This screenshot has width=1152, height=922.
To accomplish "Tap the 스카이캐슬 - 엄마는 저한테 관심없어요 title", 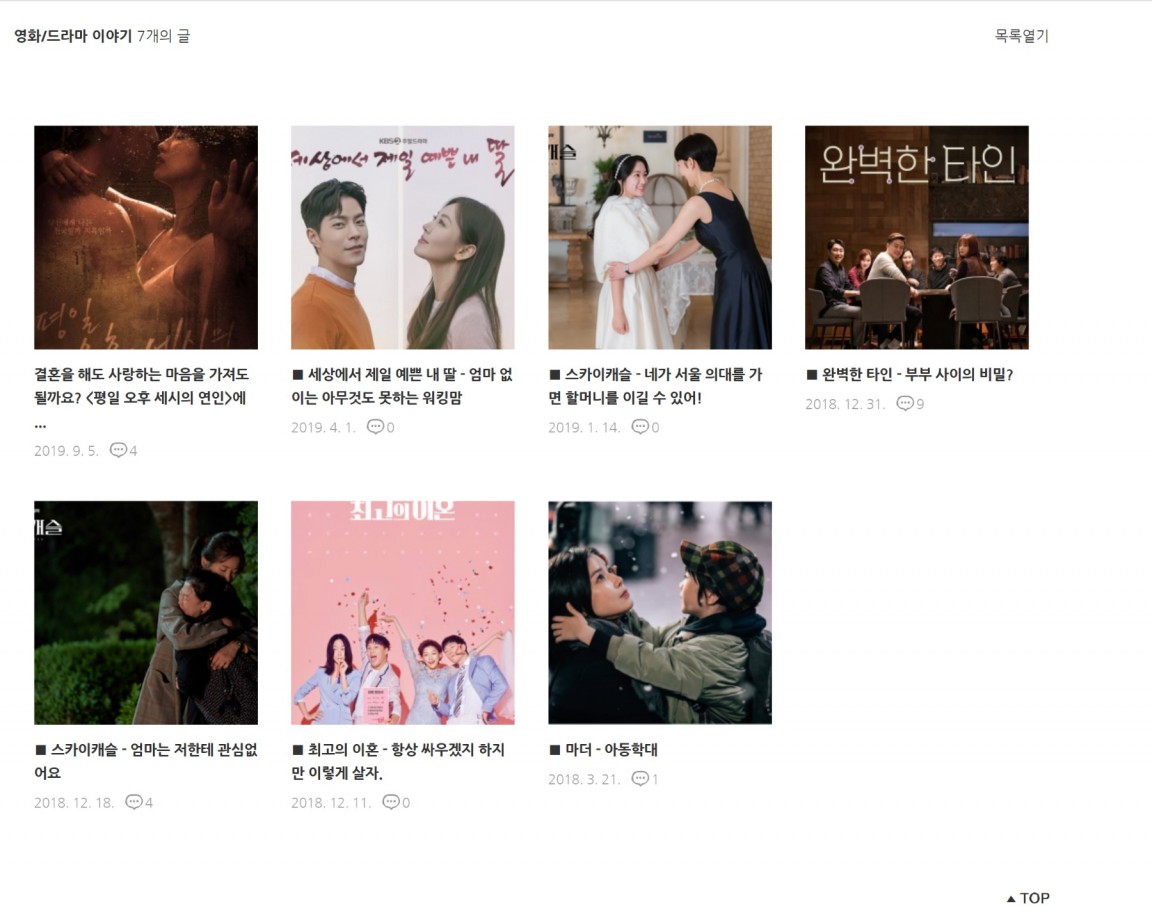I will tap(146, 761).
